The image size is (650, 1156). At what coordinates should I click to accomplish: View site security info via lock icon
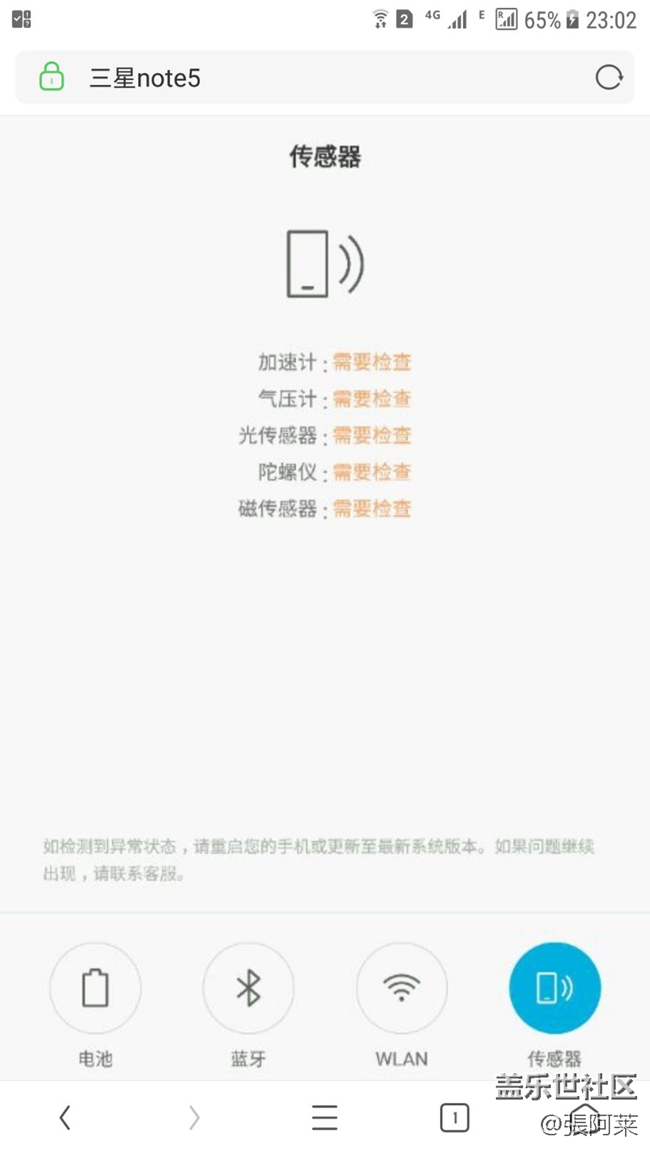coord(51,77)
